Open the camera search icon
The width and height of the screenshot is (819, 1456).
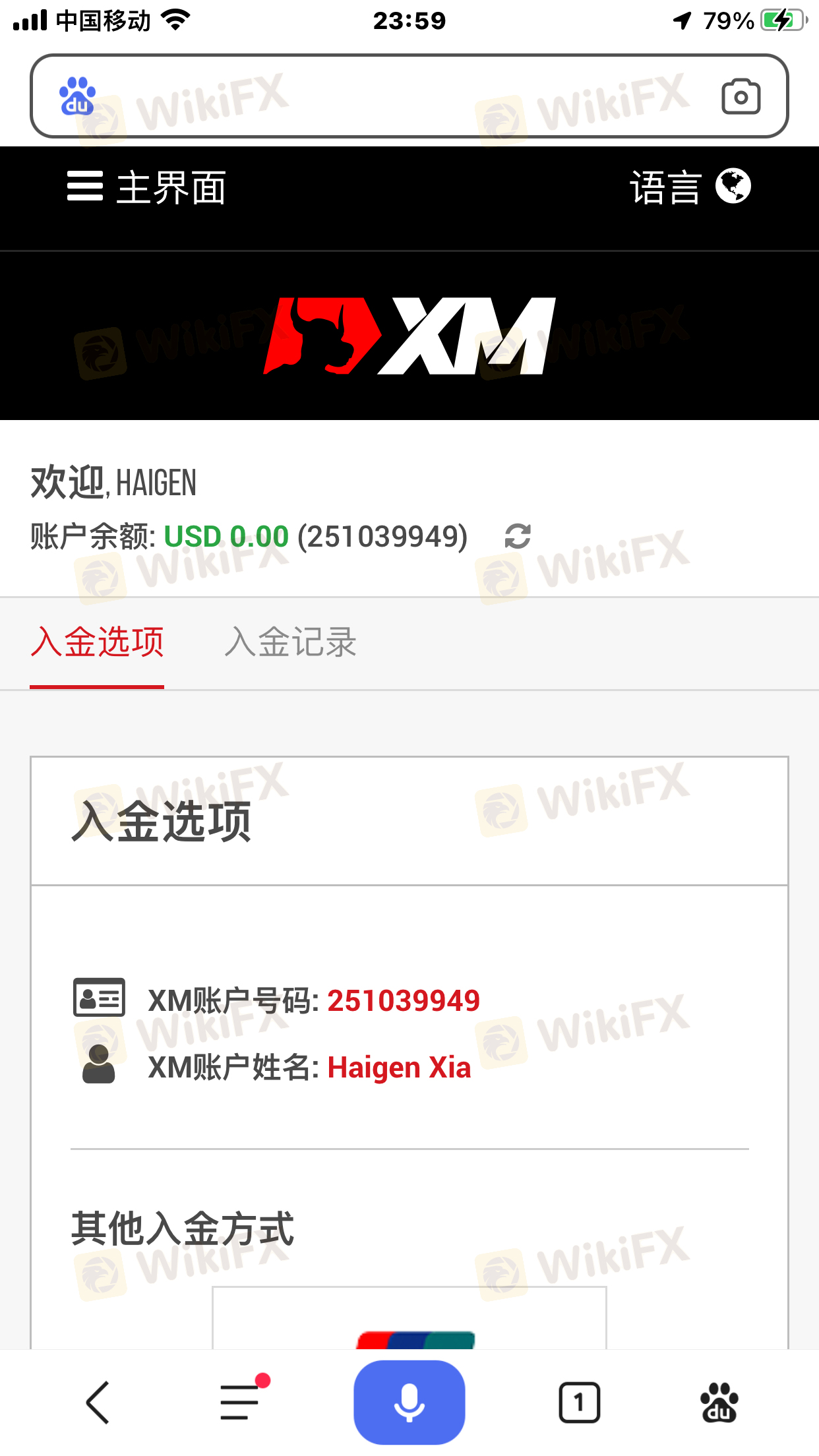coord(741,97)
